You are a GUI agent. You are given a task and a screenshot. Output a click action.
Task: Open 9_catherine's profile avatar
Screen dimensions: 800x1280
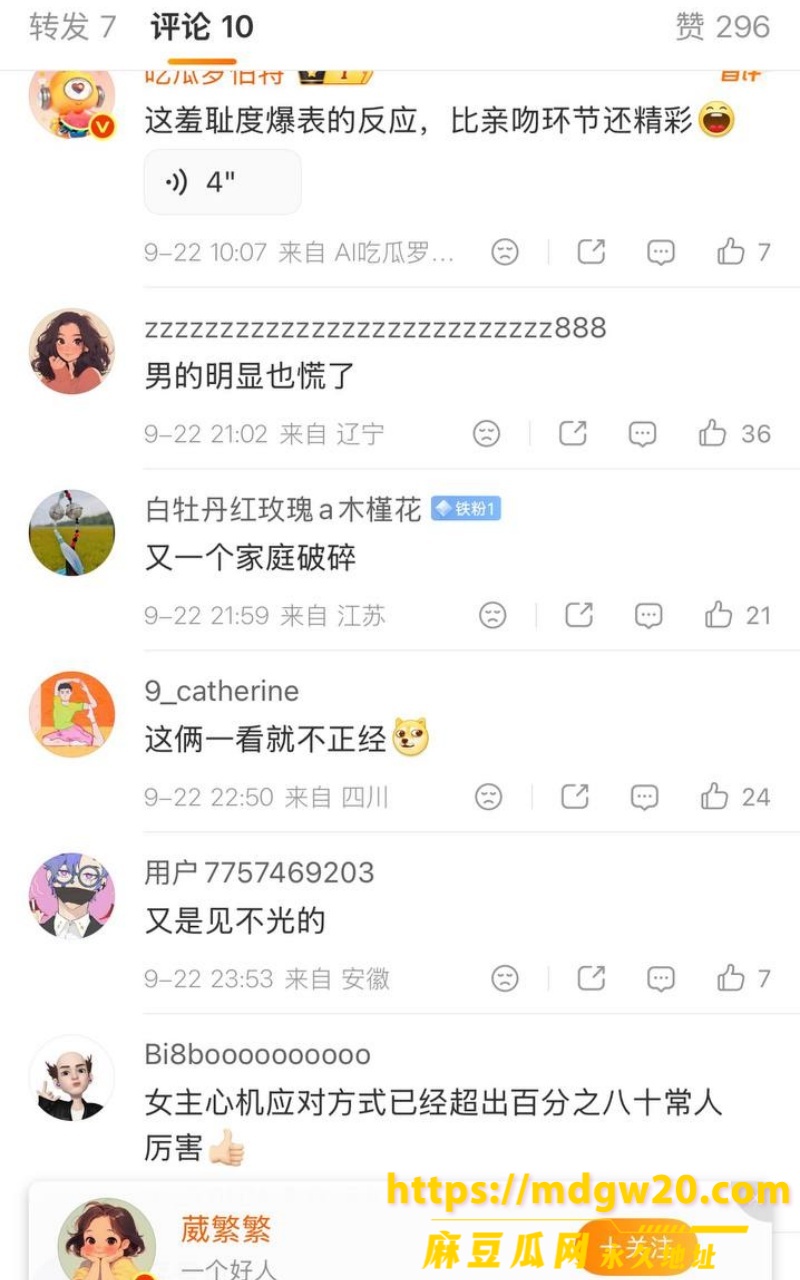(x=71, y=714)
